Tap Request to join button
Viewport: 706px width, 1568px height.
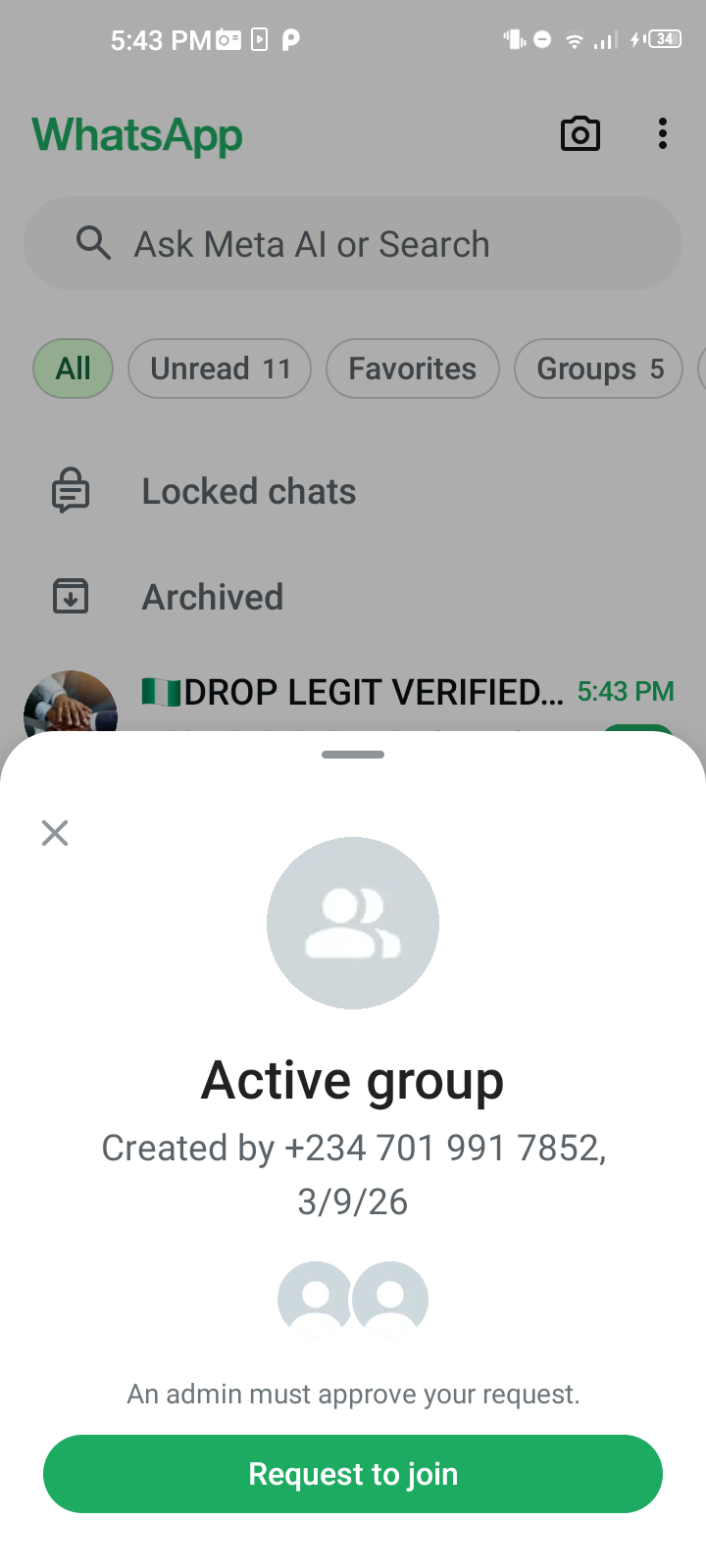[353, 1474]
